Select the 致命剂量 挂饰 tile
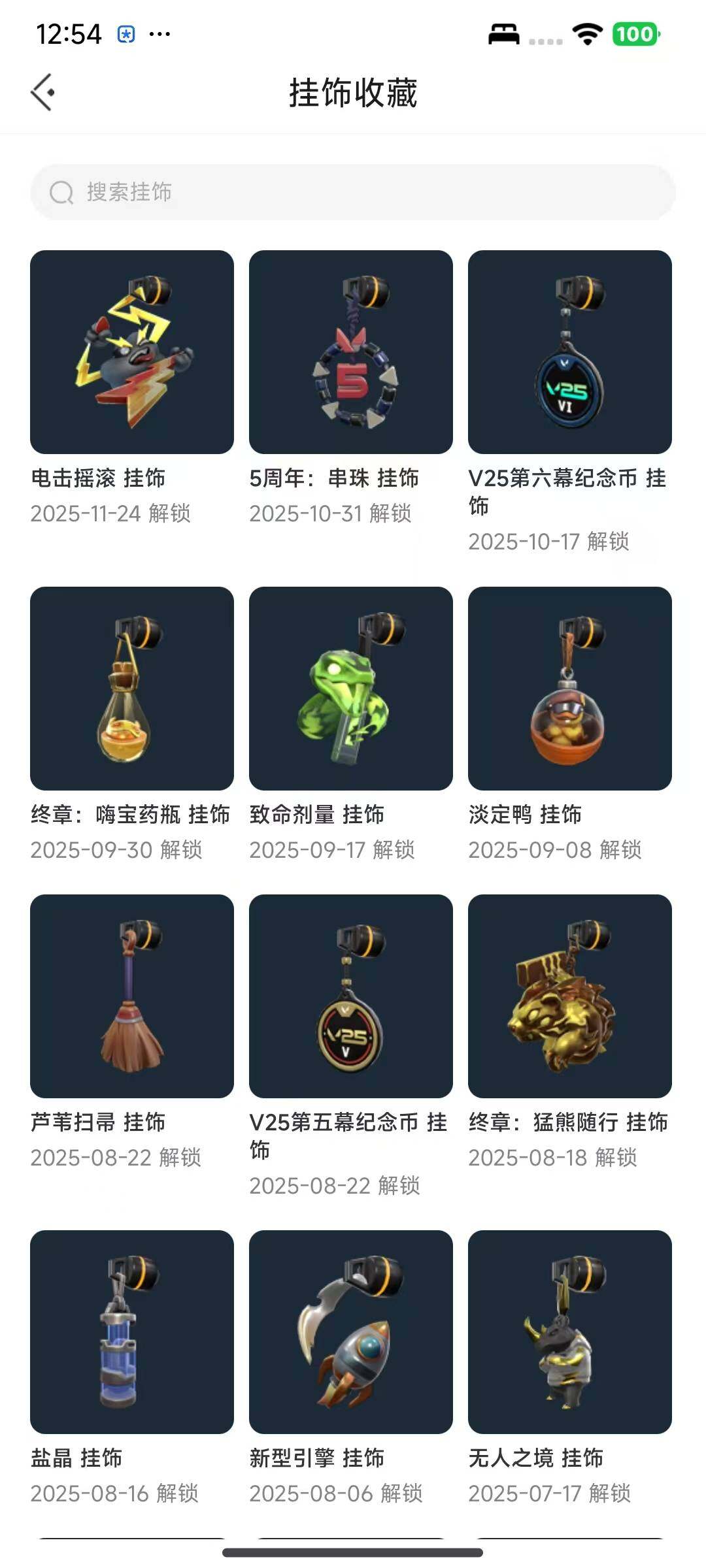706x1568 pixels. coord(351,689)
